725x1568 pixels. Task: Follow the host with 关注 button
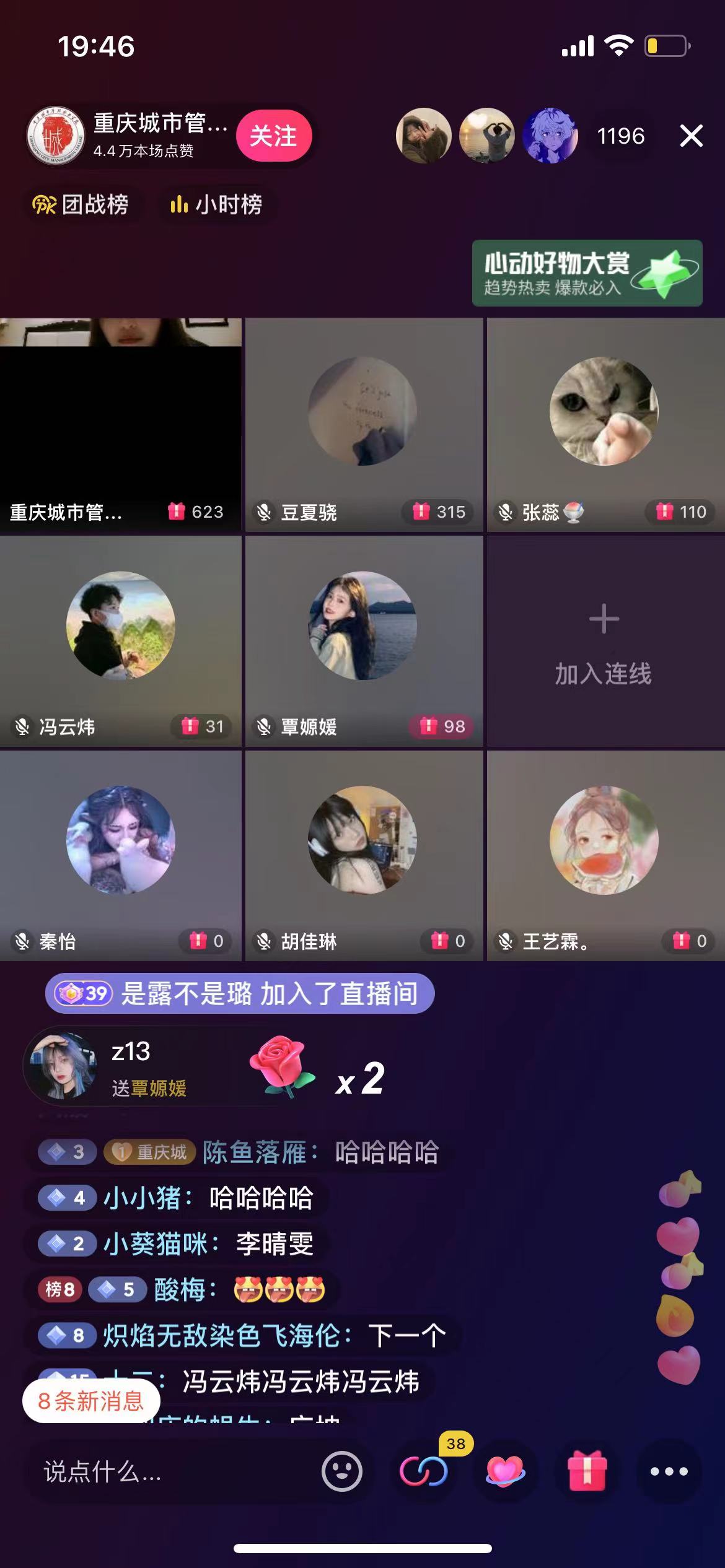273,136
